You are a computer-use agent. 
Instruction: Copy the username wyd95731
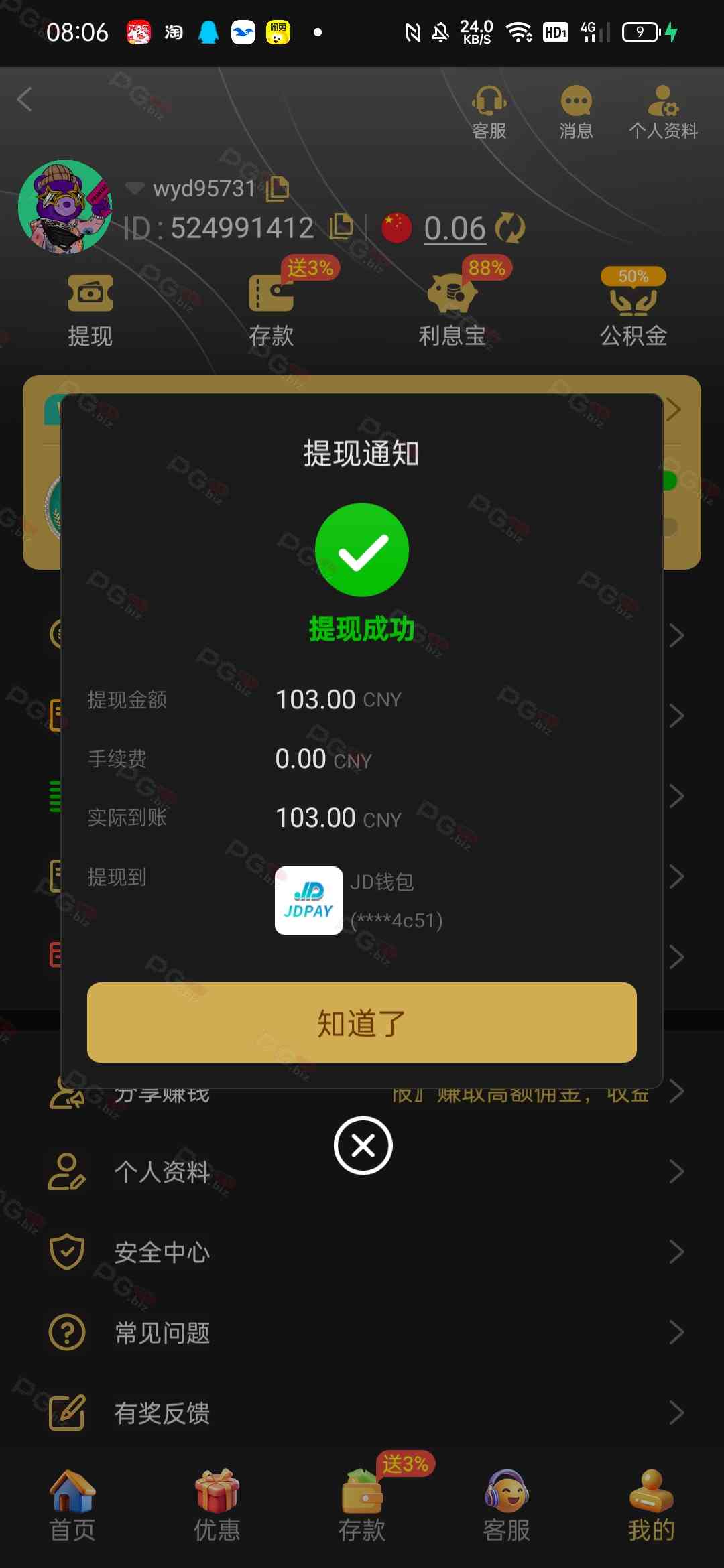[x=278, y=189]
